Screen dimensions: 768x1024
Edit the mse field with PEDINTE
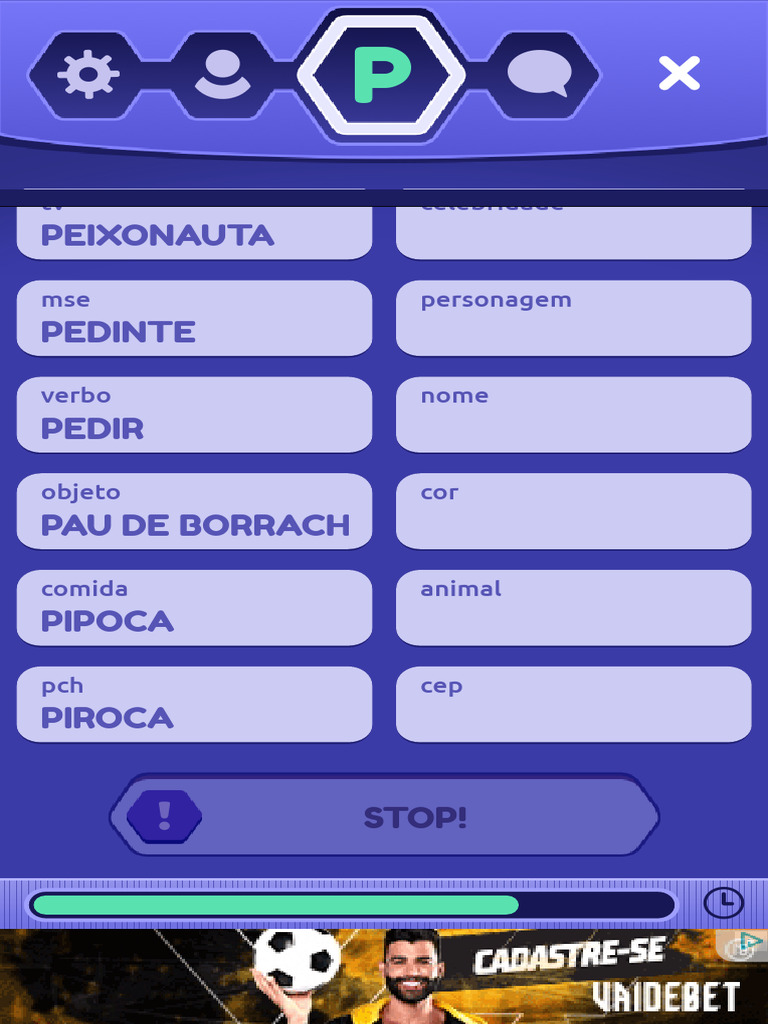tap(194, 318)
